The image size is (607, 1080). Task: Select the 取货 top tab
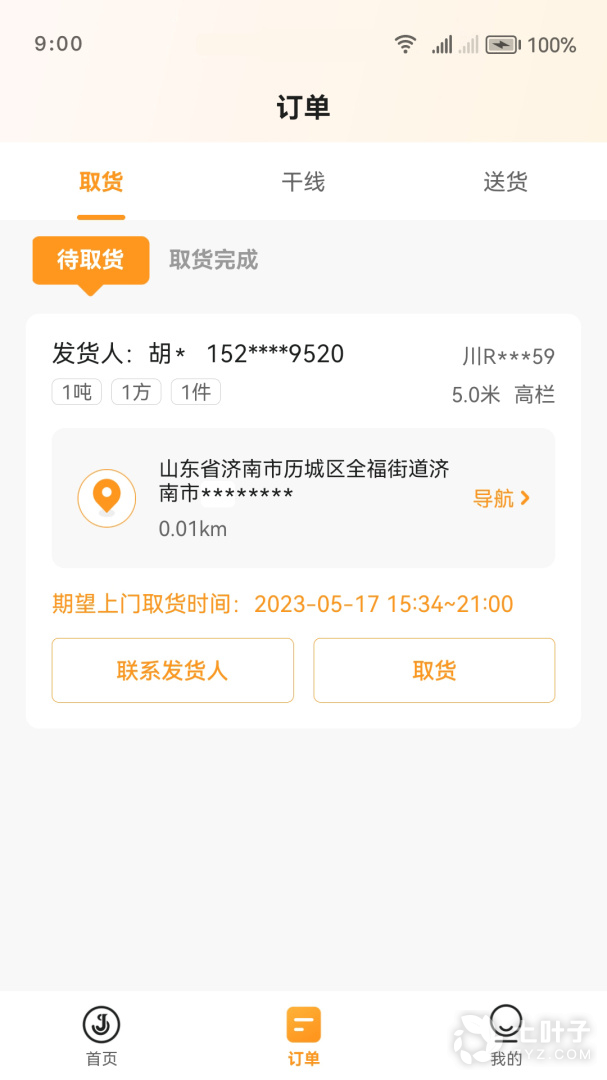click(x=101, y=182)
